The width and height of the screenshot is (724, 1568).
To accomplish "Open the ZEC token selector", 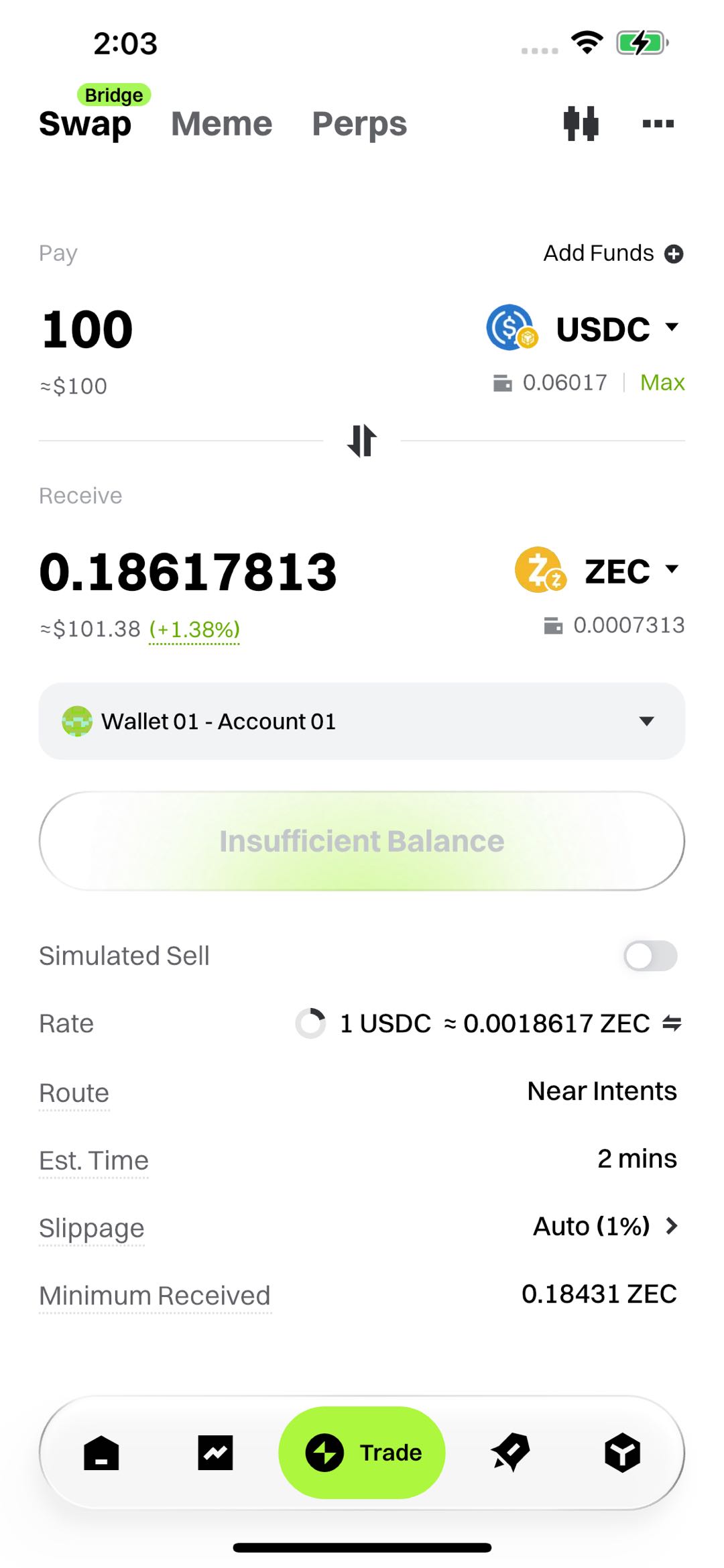I will point(598,571).
